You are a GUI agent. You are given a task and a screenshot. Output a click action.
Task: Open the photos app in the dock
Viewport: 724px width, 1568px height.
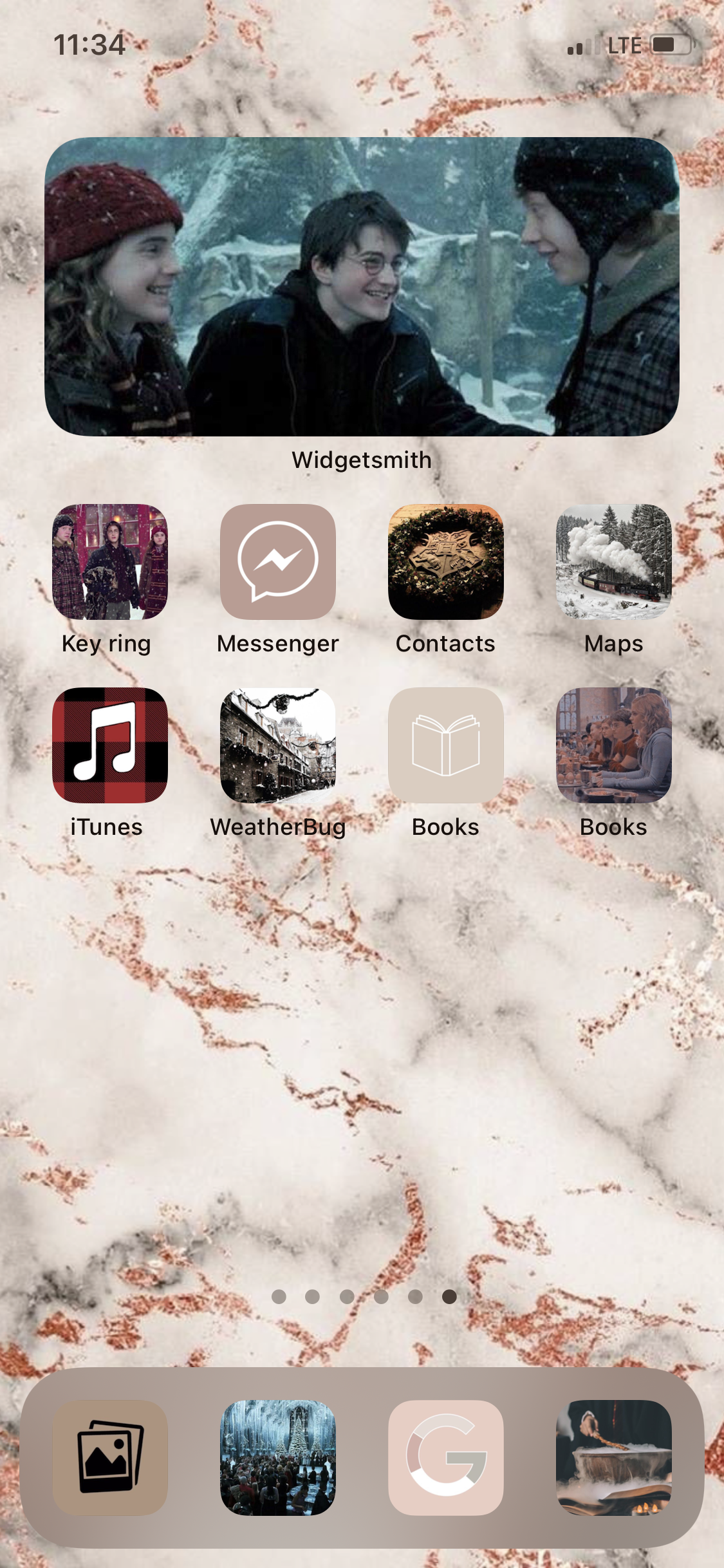[x=110, y=1457]
